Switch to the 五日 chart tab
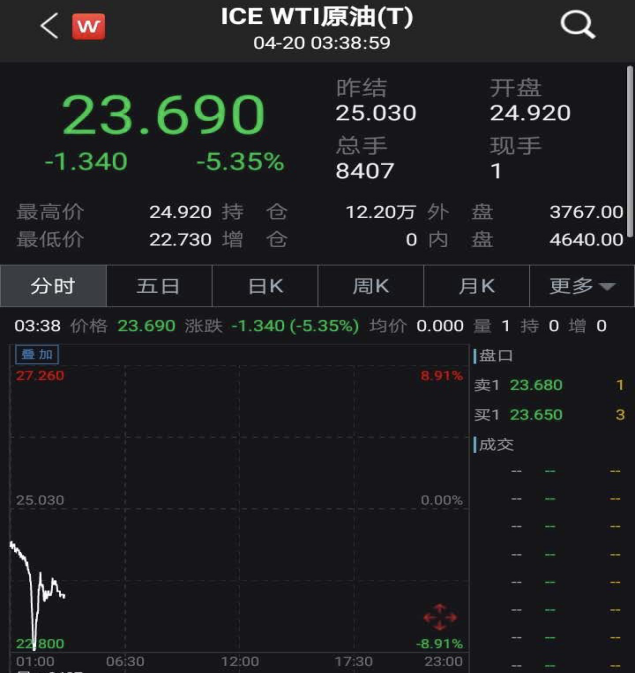 (158, 286)
